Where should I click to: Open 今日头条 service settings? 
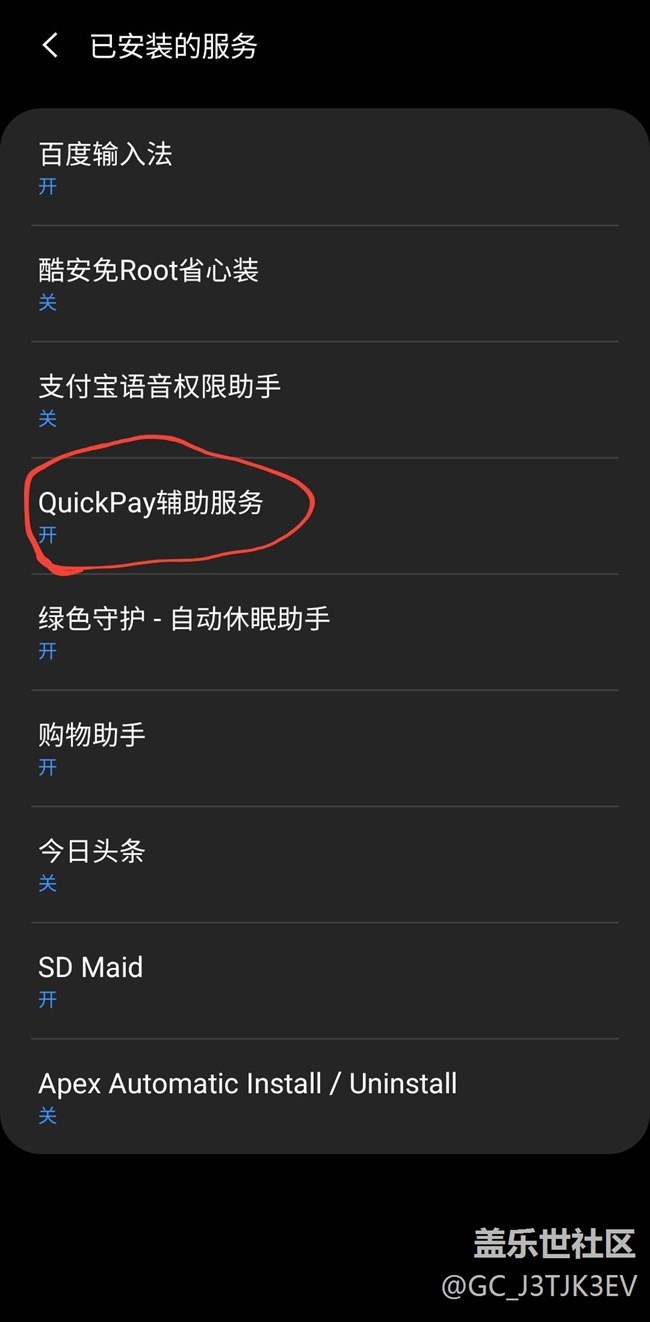pos(325,865)
